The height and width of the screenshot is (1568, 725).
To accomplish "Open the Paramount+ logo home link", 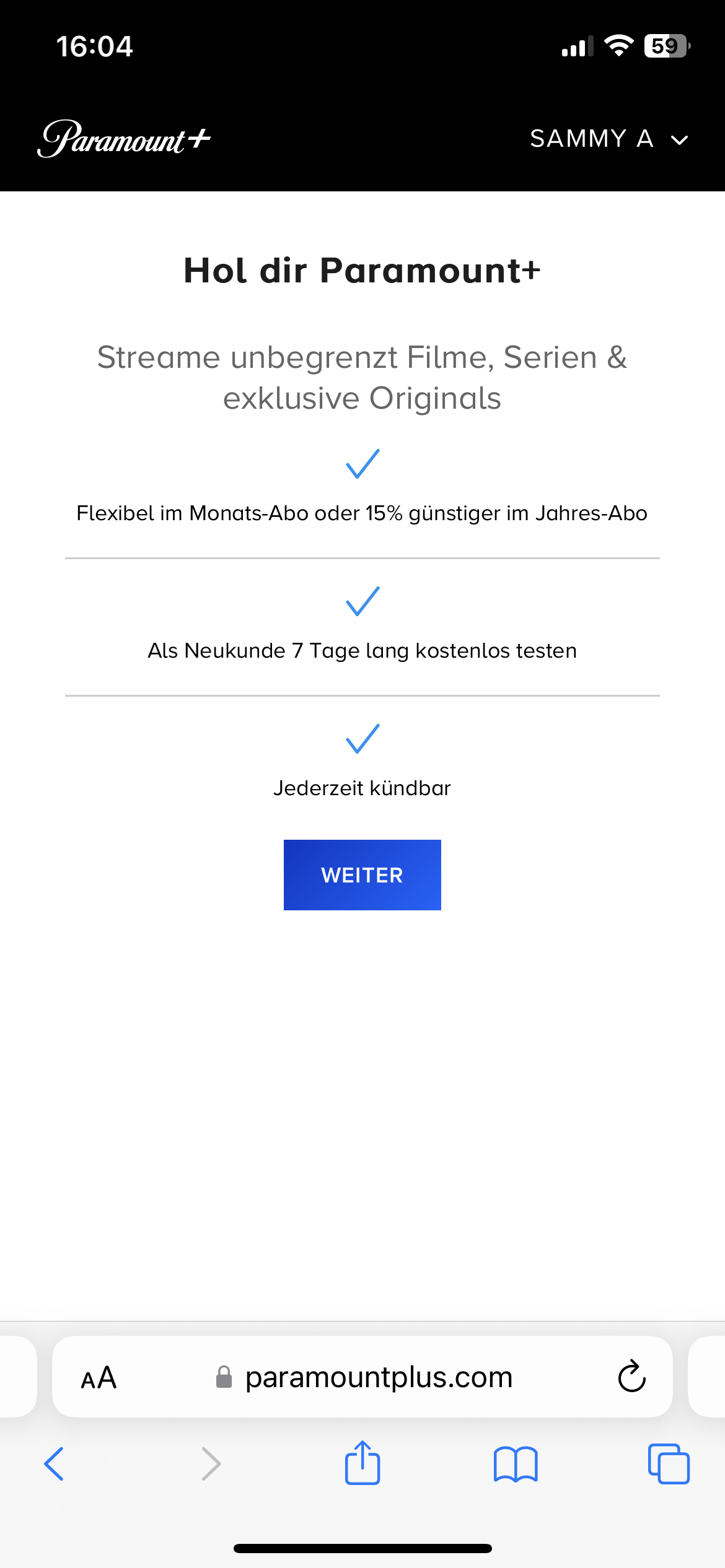I will pos(124,139).
